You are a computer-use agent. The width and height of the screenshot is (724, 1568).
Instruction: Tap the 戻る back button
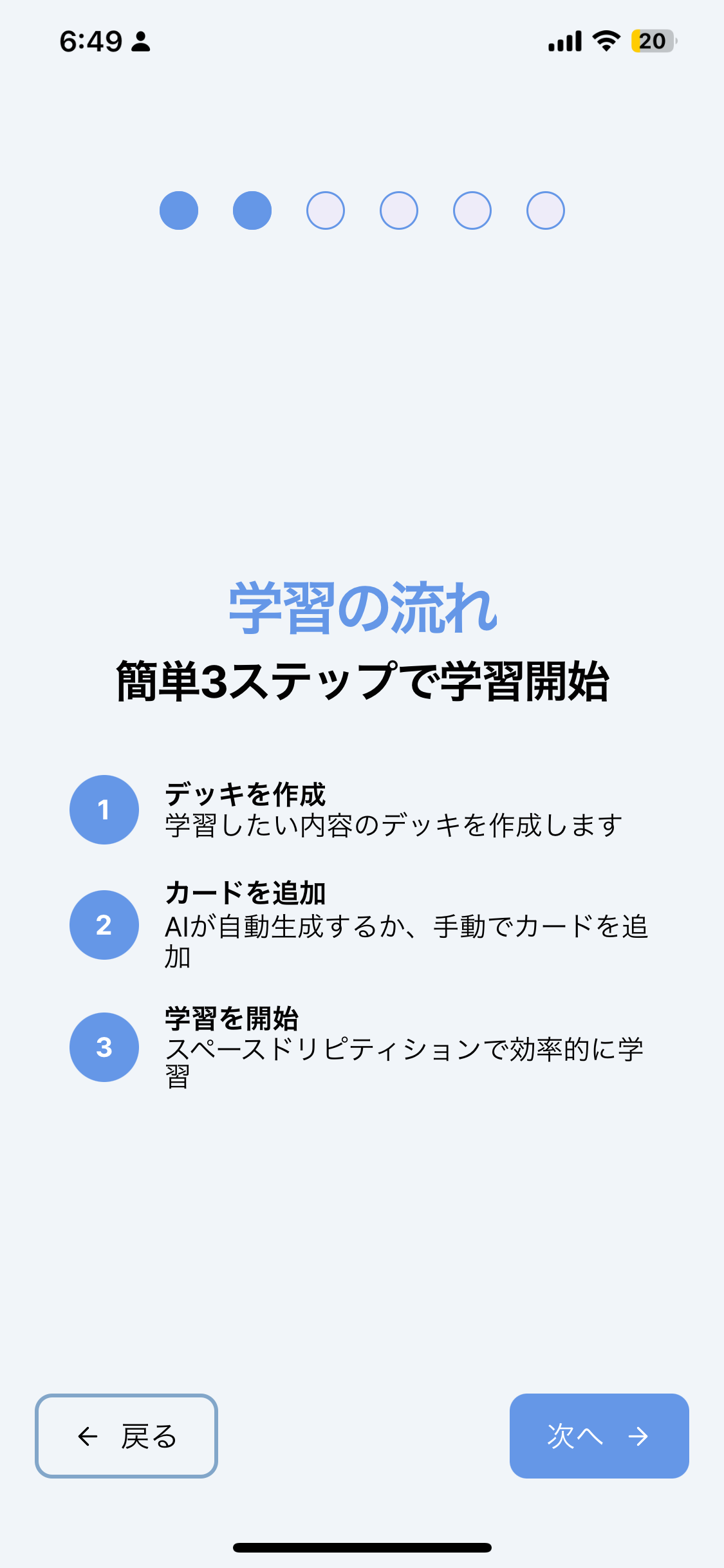[126, 1435]
